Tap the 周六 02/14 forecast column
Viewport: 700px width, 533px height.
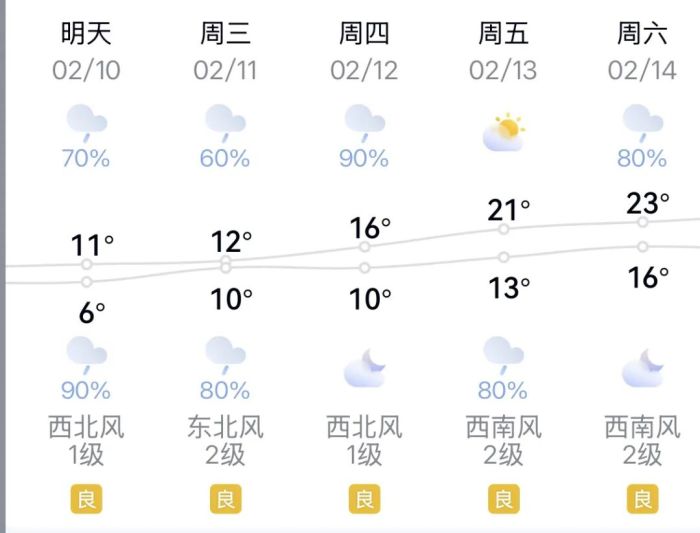coord(642,52)
